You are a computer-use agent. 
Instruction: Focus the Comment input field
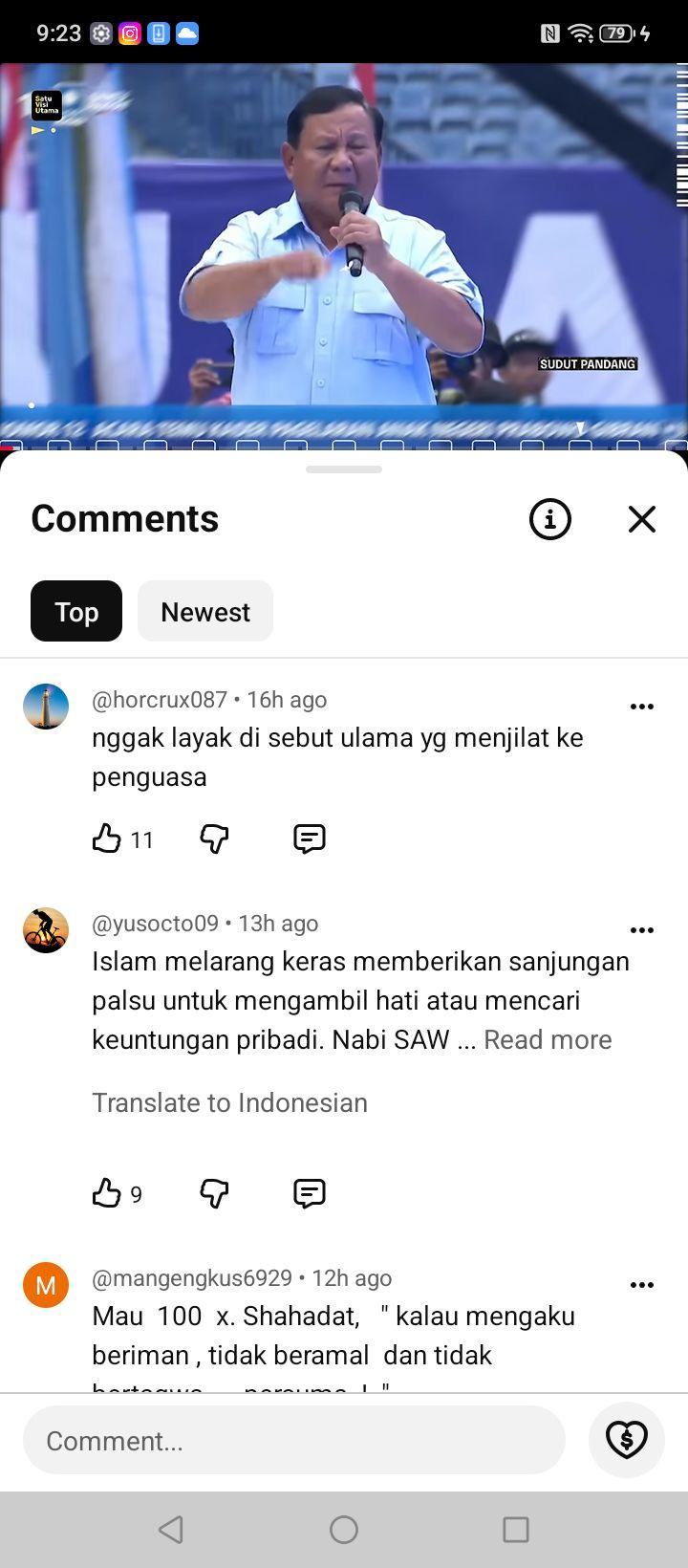click(294, 1440)
